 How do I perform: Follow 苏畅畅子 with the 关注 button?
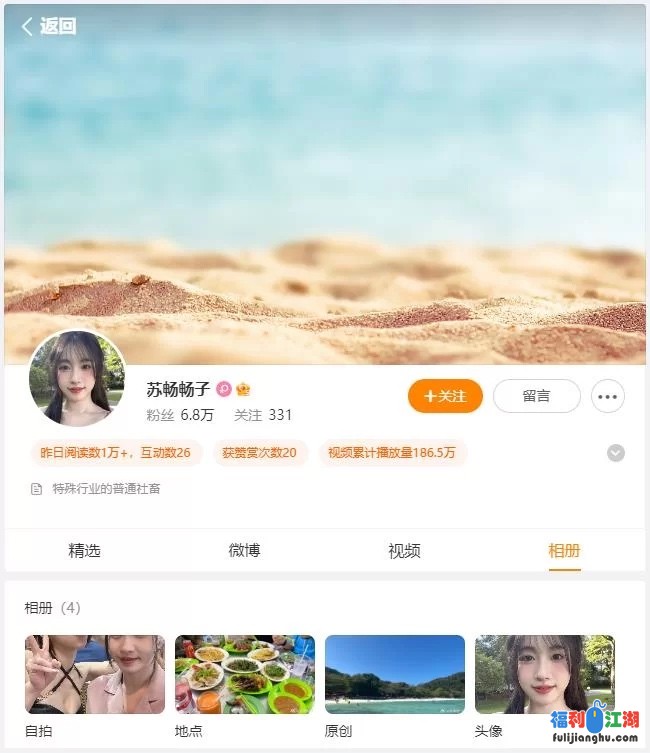(x=445, y=396)
